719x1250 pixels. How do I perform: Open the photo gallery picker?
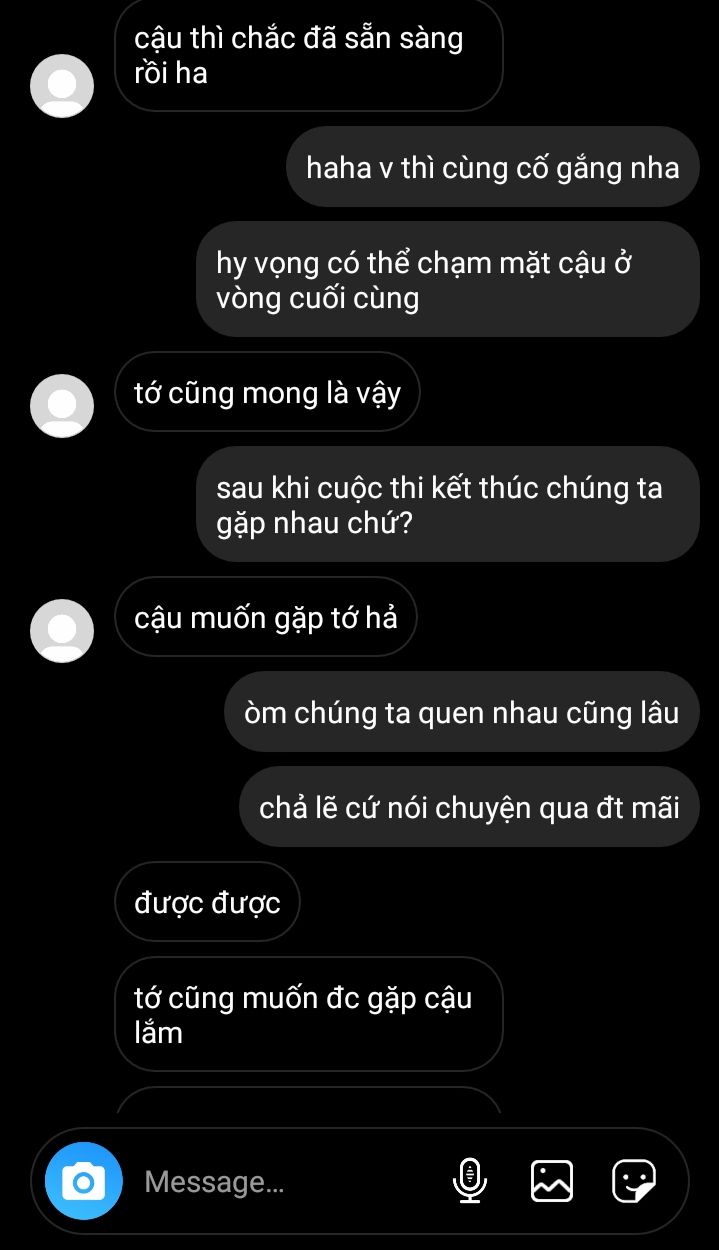coord(552,1181)
